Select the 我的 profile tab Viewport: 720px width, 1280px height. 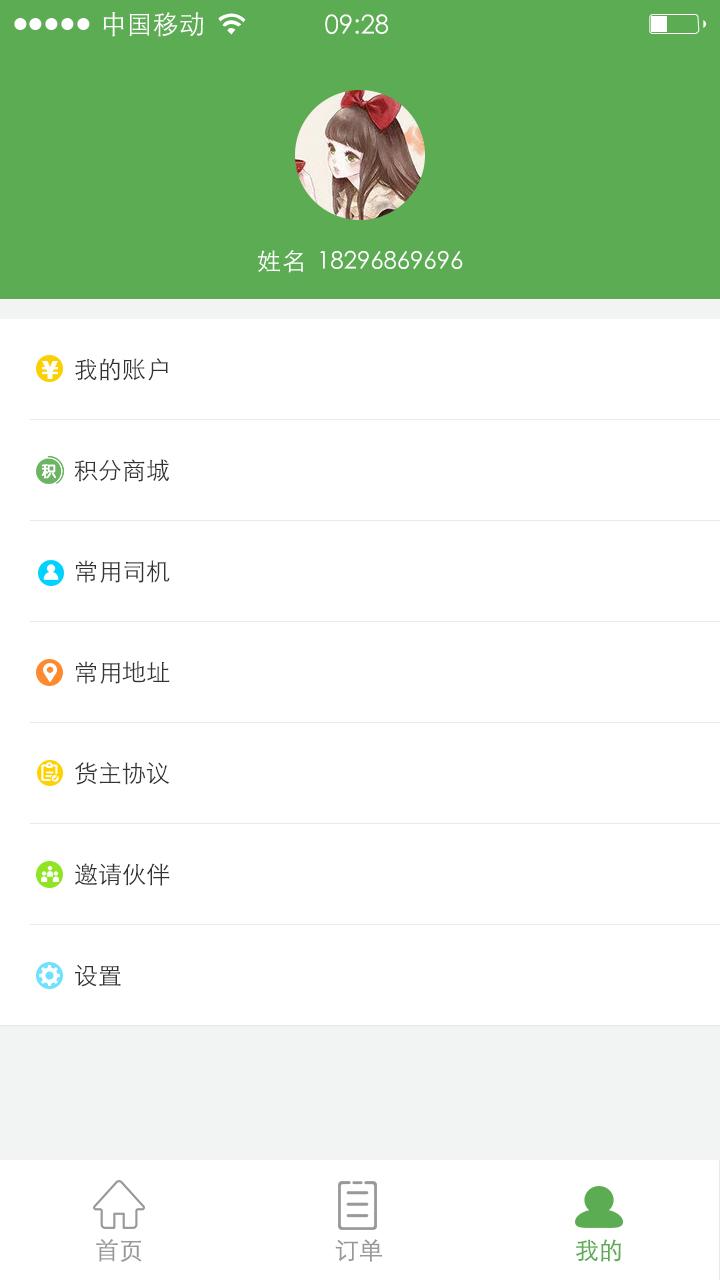pyautogui.click(x=598, y=1220)
